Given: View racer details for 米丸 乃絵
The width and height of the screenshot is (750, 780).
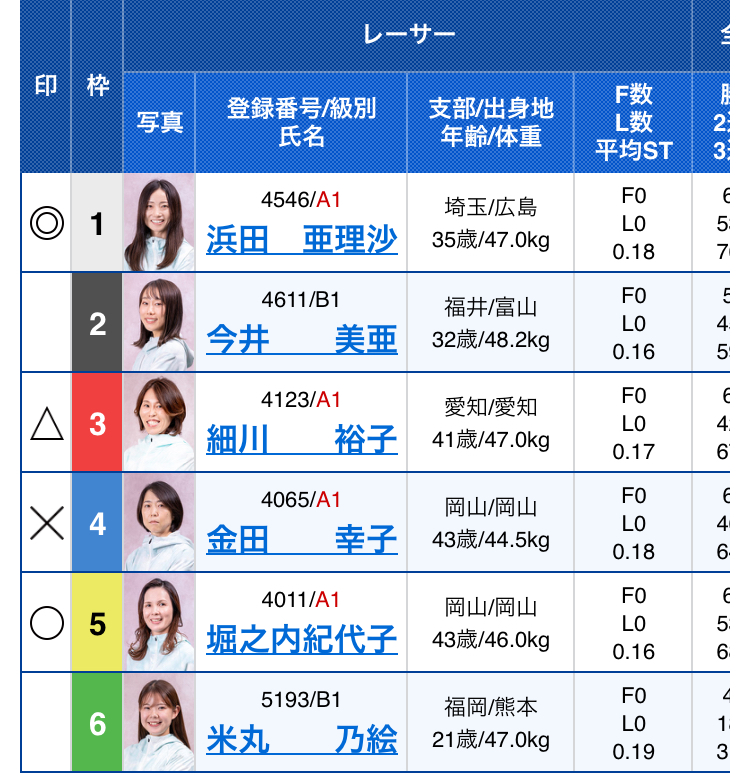Looking at the screenshot, I should [x=302, y=740].
